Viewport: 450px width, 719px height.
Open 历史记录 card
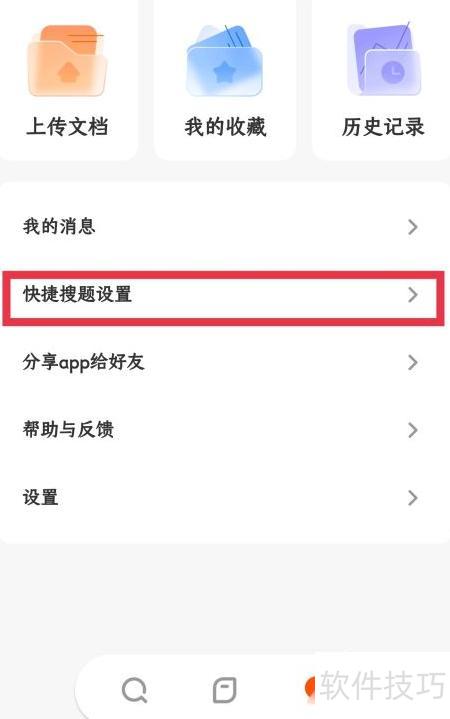coord(382,79)
